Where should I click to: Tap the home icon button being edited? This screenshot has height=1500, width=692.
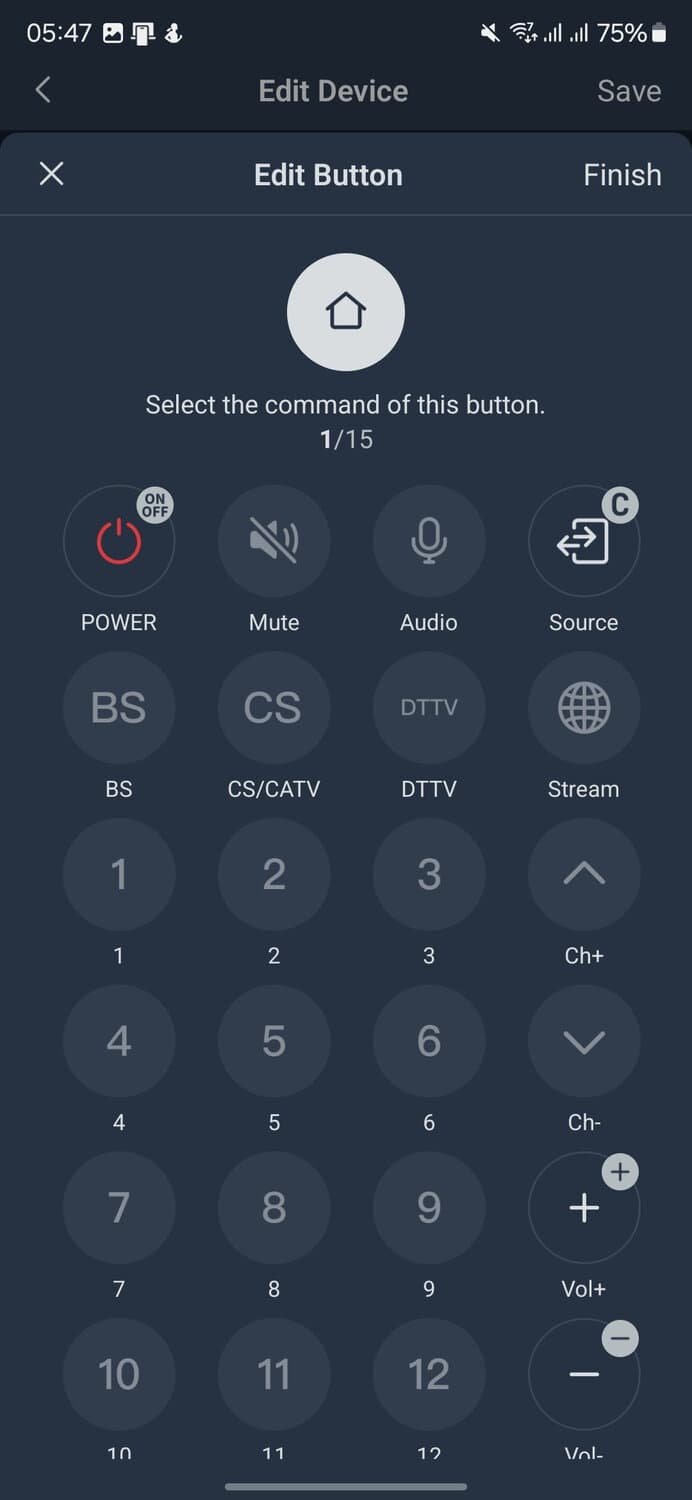pyautogui.click(x=346, y=313)
